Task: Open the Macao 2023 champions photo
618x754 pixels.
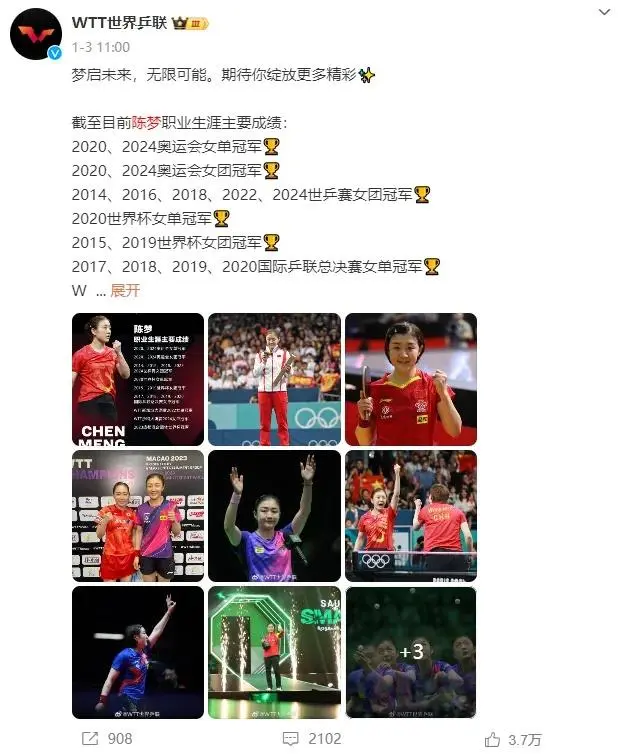Action: coord(138,516)
